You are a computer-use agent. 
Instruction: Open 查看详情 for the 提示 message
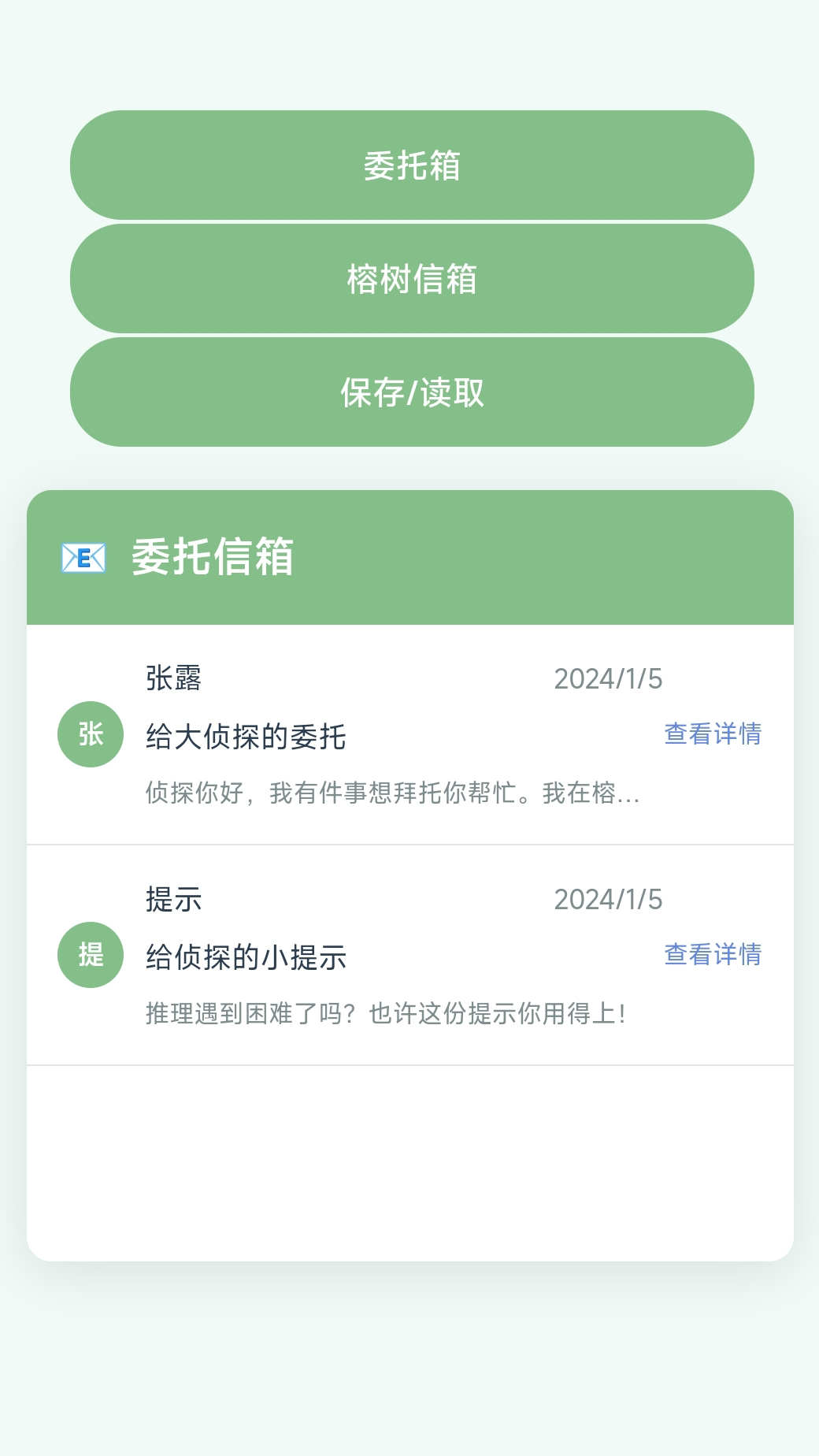[713, 955]
